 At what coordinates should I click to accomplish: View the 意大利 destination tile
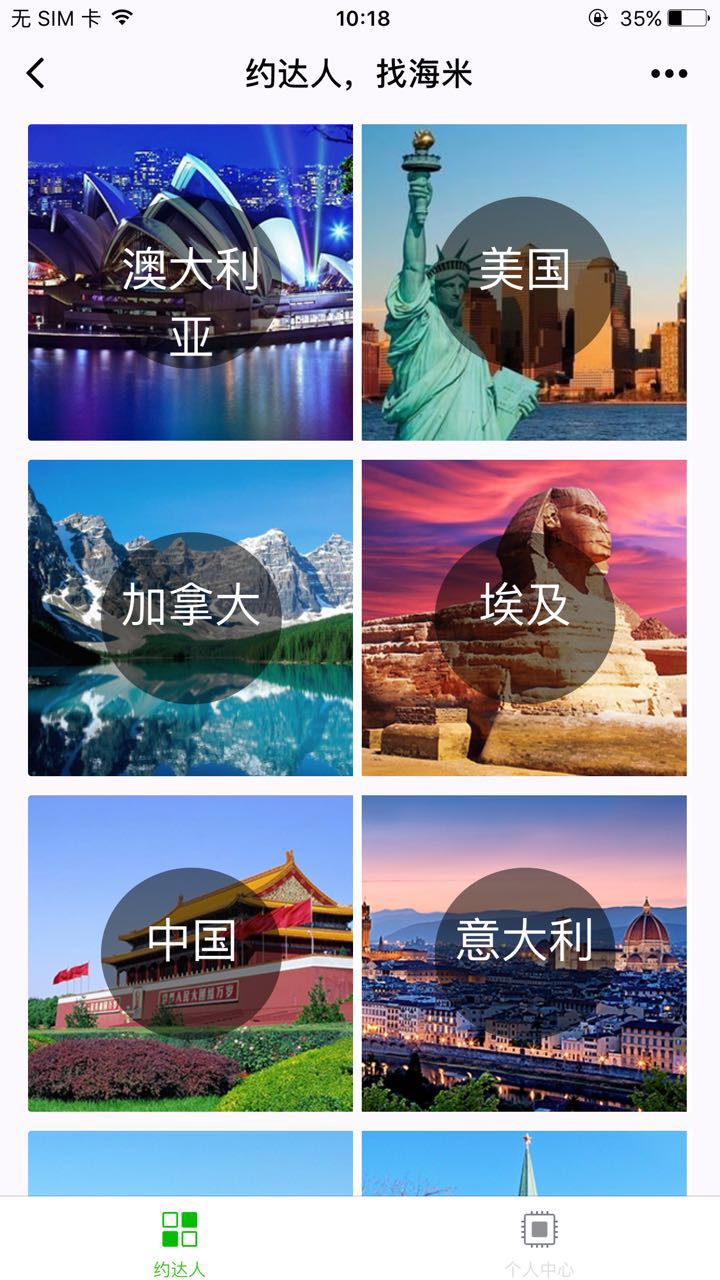pyautogui.click(x=524, y=952)
